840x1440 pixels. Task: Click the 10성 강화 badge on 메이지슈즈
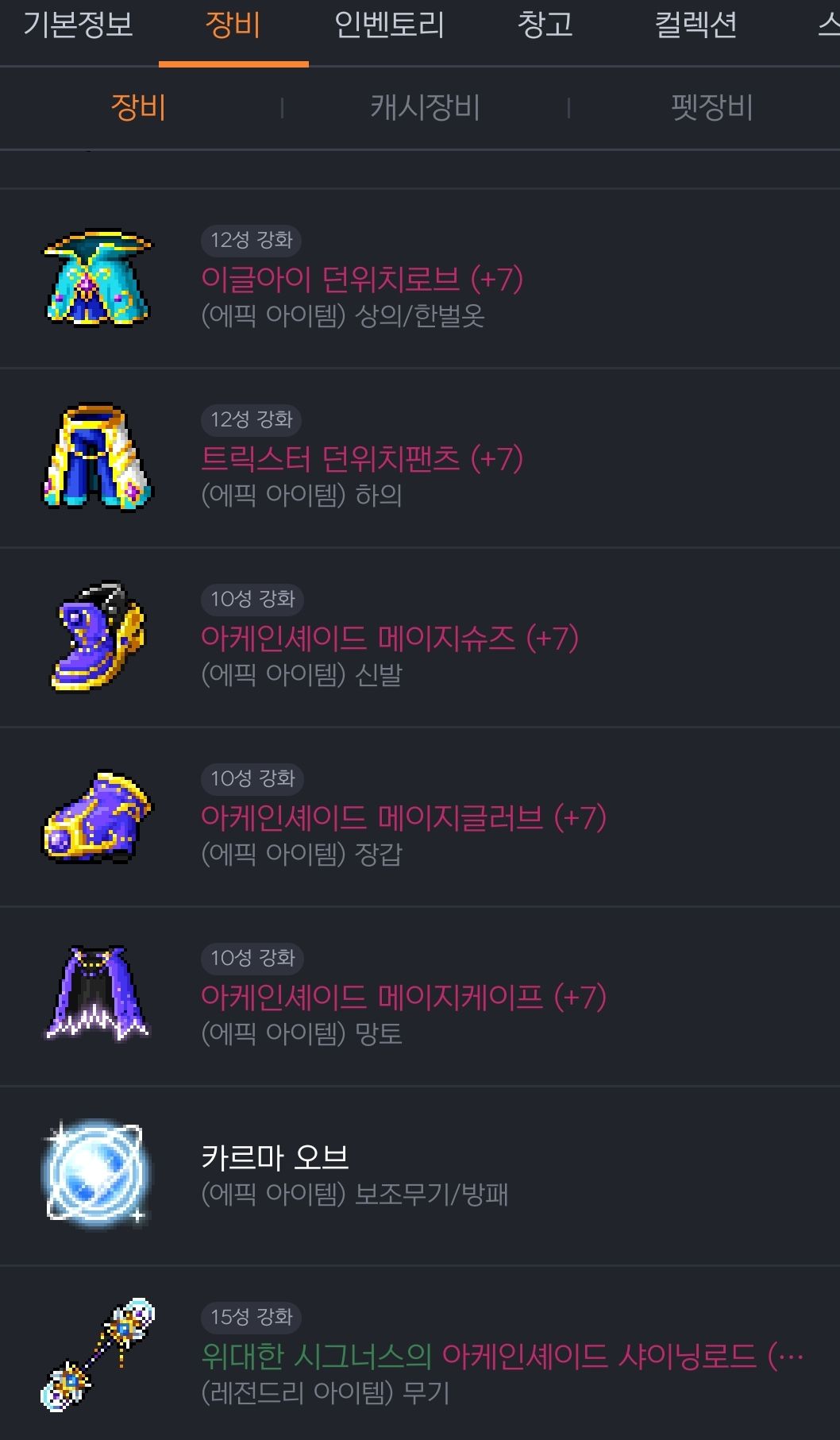click(251, 601)
